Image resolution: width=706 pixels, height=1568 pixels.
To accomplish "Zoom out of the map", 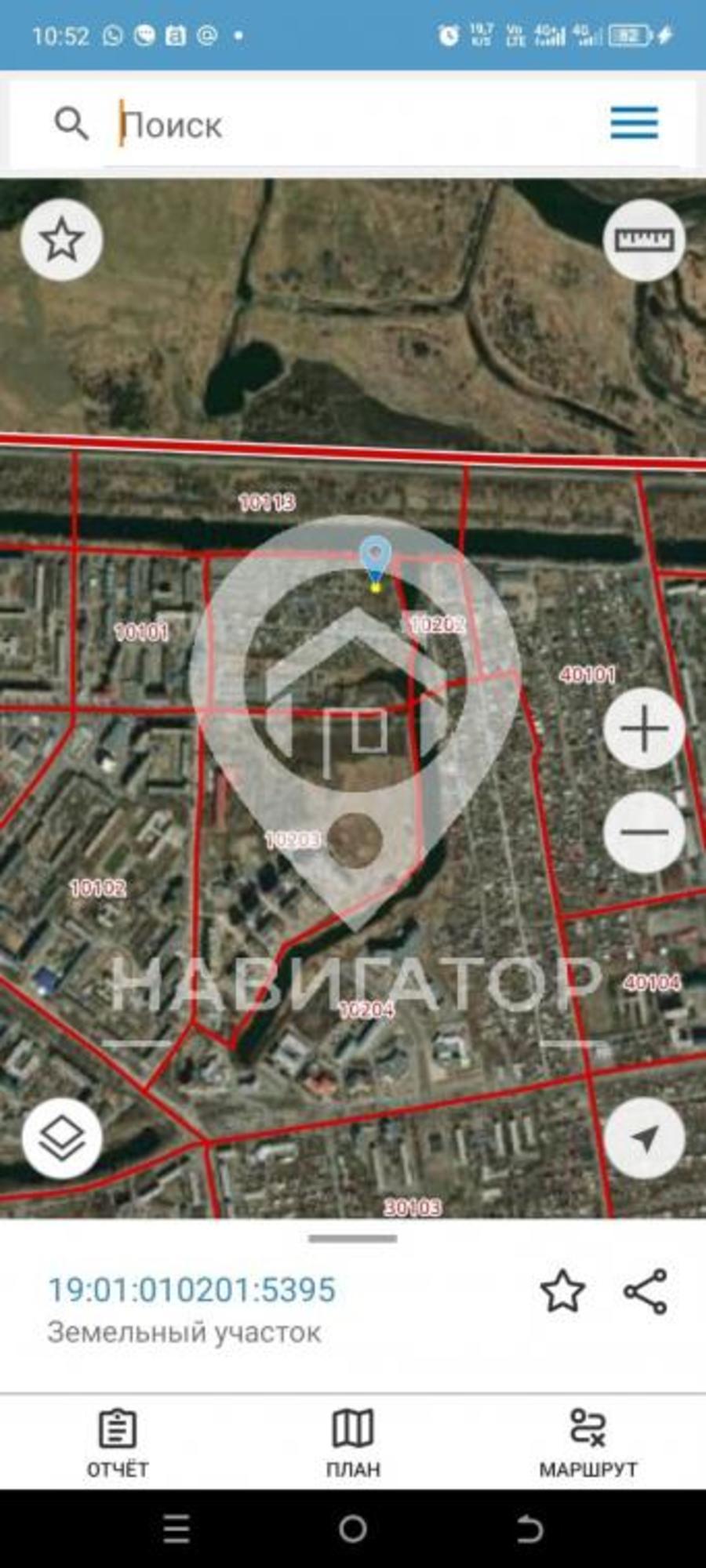I will [x=644, y=833].
